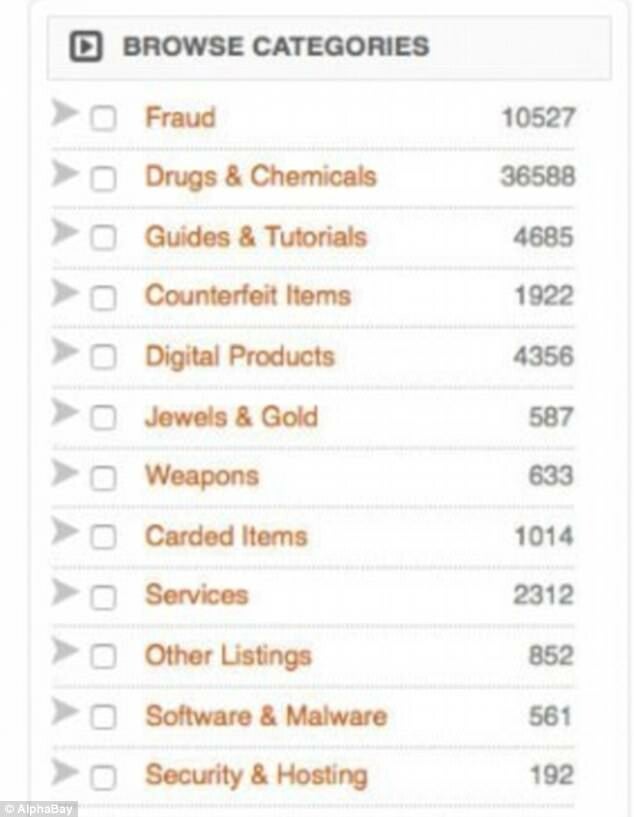
Task: Open the Other Listings category
Action: coord(228,655)
